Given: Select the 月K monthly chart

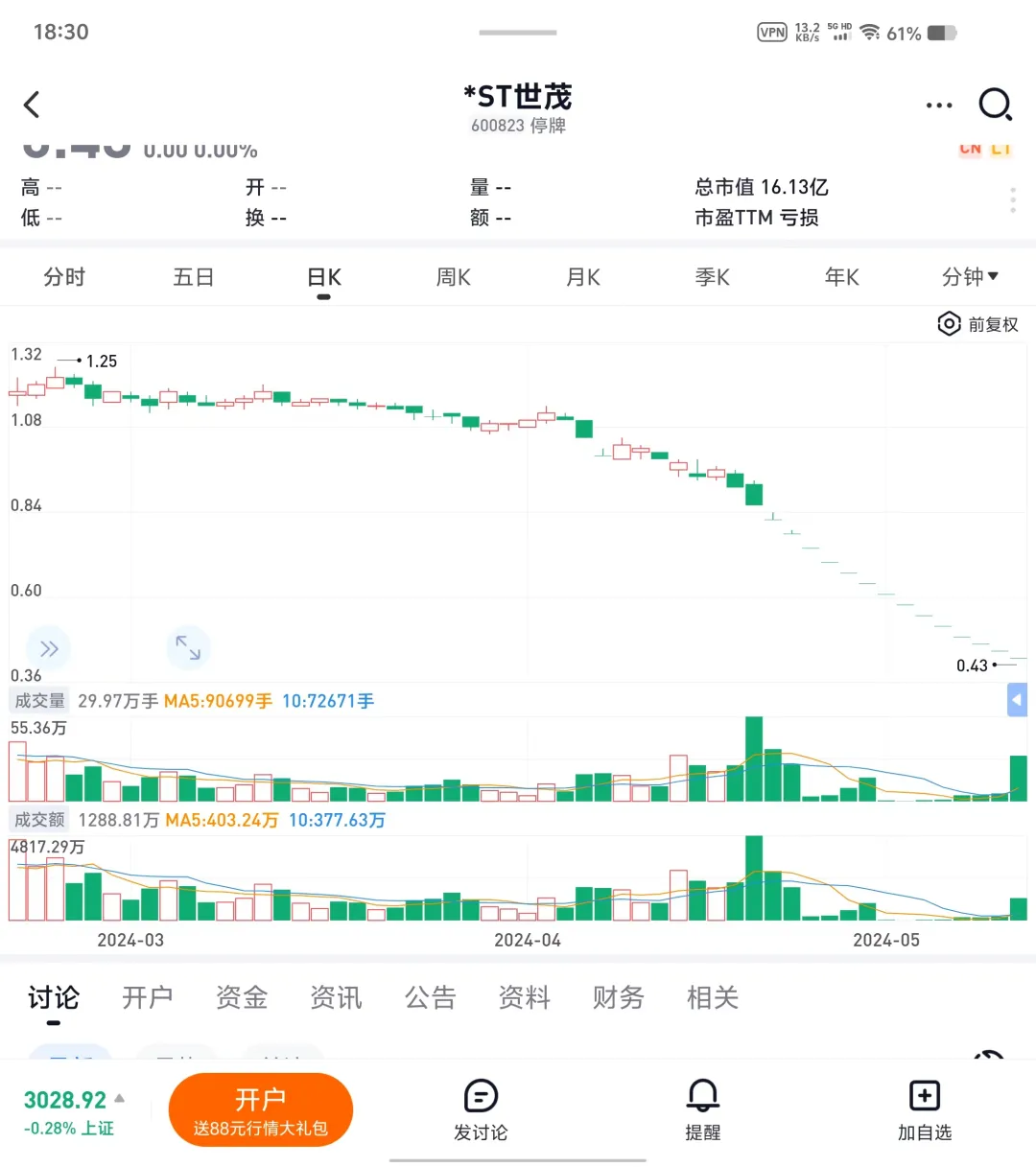Looking at the screenshot, I should tap(582, 278).
